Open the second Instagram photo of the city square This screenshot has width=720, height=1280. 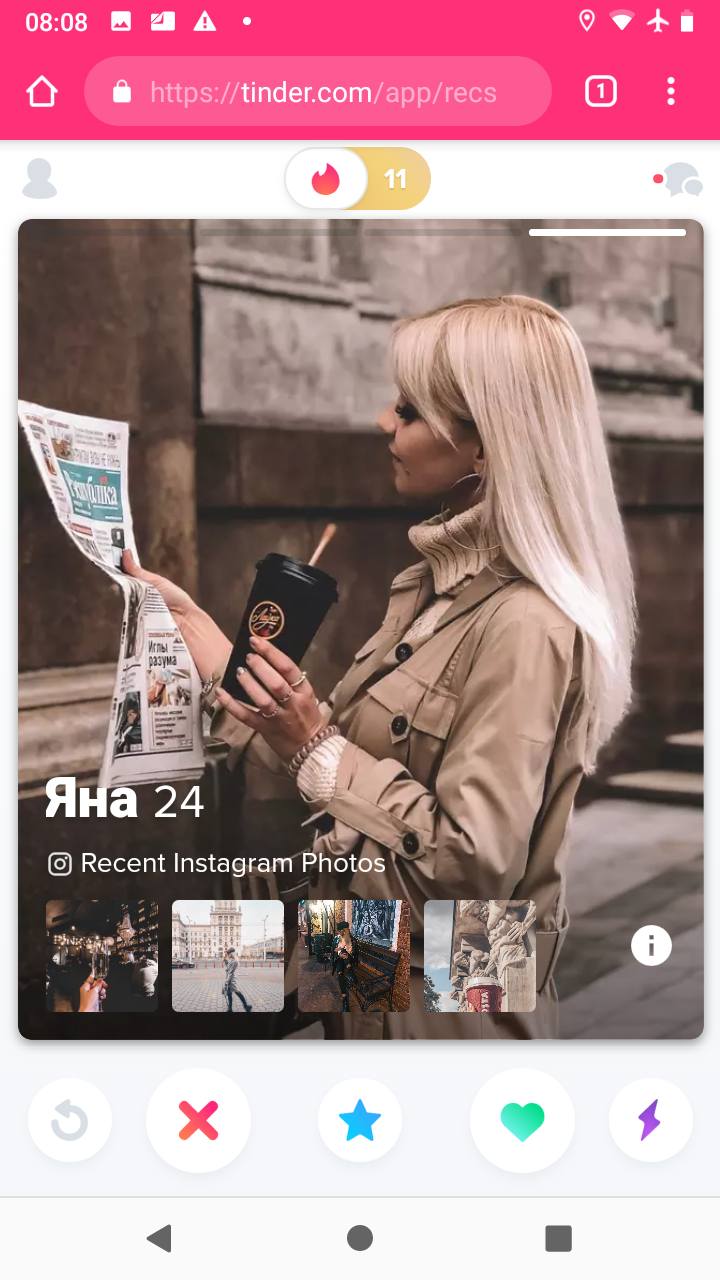tap(228, 956)
